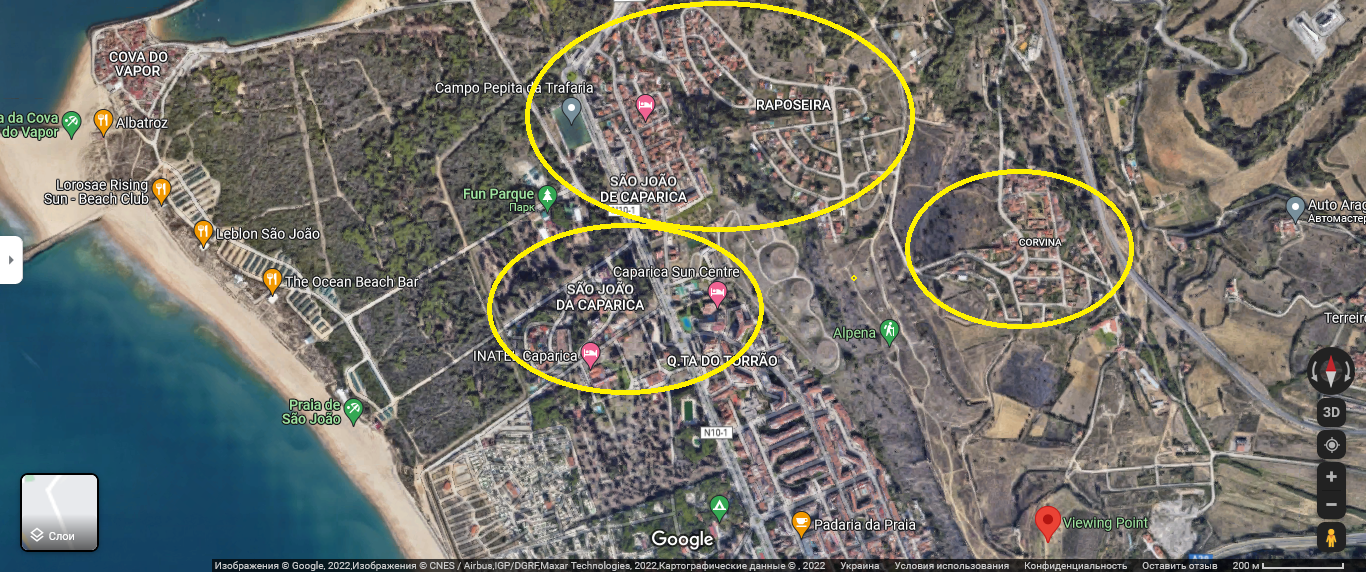
Task: Zoom in with the plus button
Action: point(1331,477)
